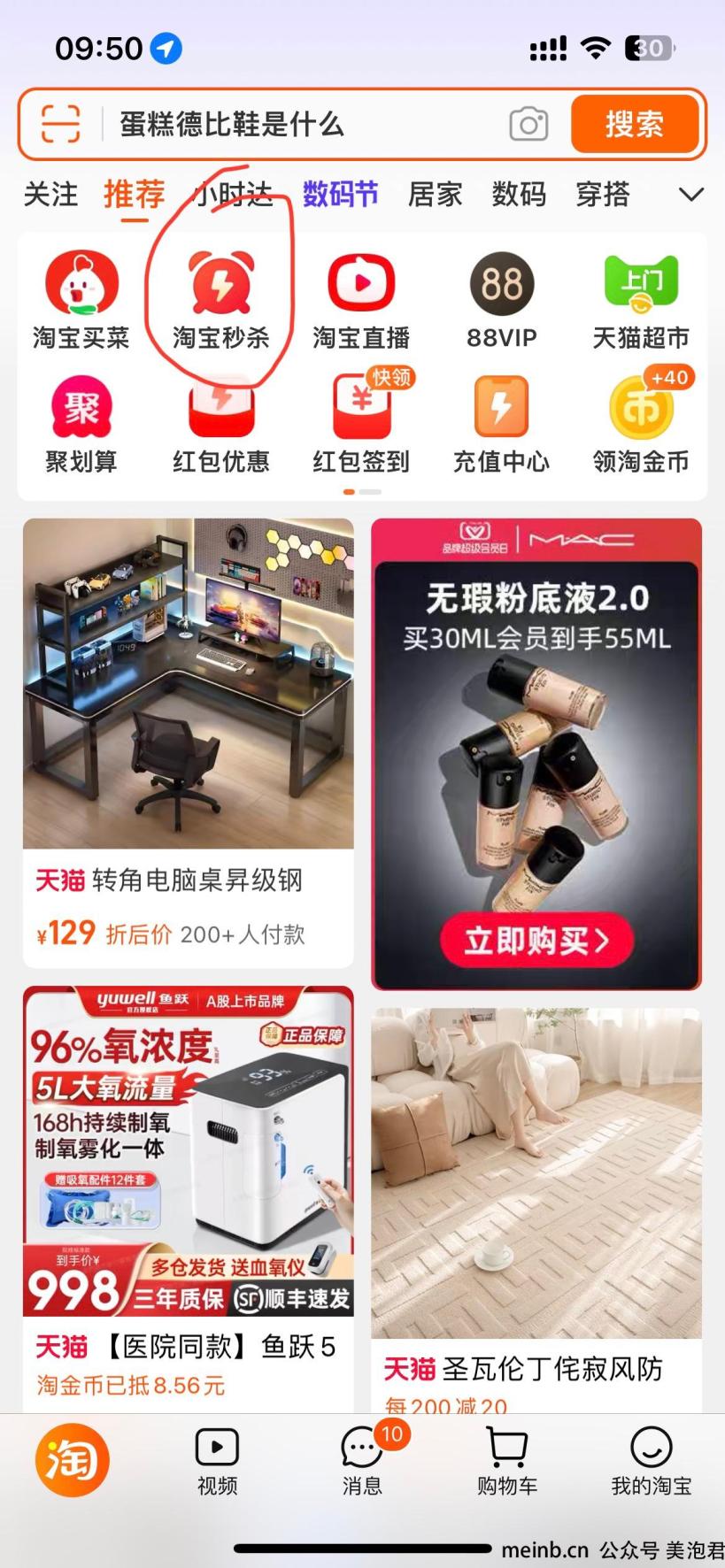
Task: Open 领淘金币 coins page
Action: 641,423
